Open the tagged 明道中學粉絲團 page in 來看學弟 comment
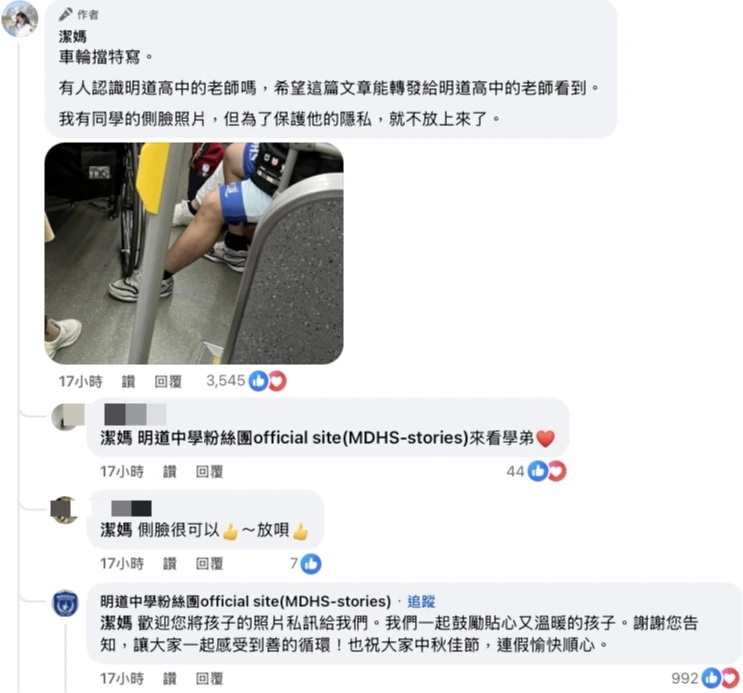Image resolution: width=743 pixels, height=693 pixels. coord(301,438)
